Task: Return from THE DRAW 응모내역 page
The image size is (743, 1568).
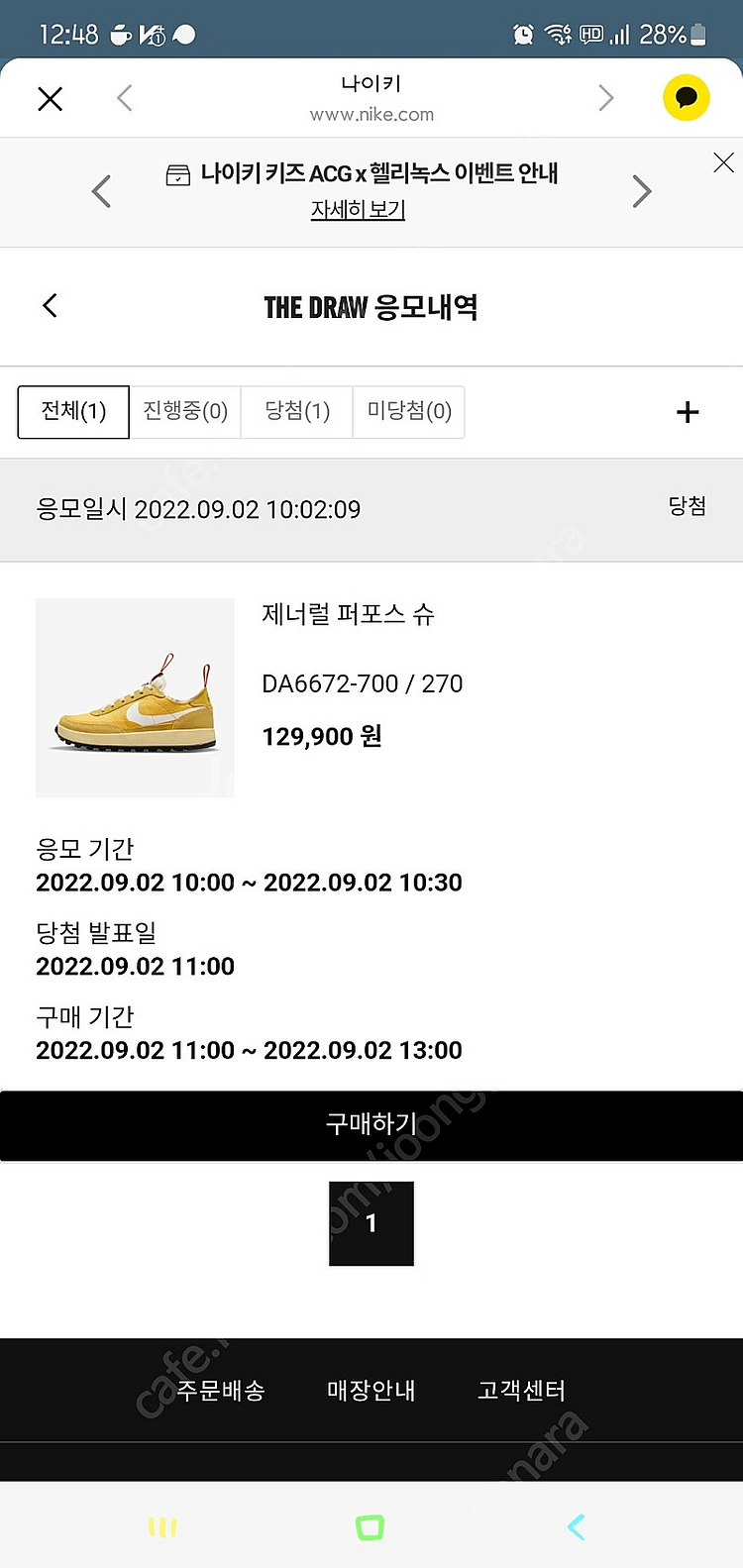Action: (51, 305)
